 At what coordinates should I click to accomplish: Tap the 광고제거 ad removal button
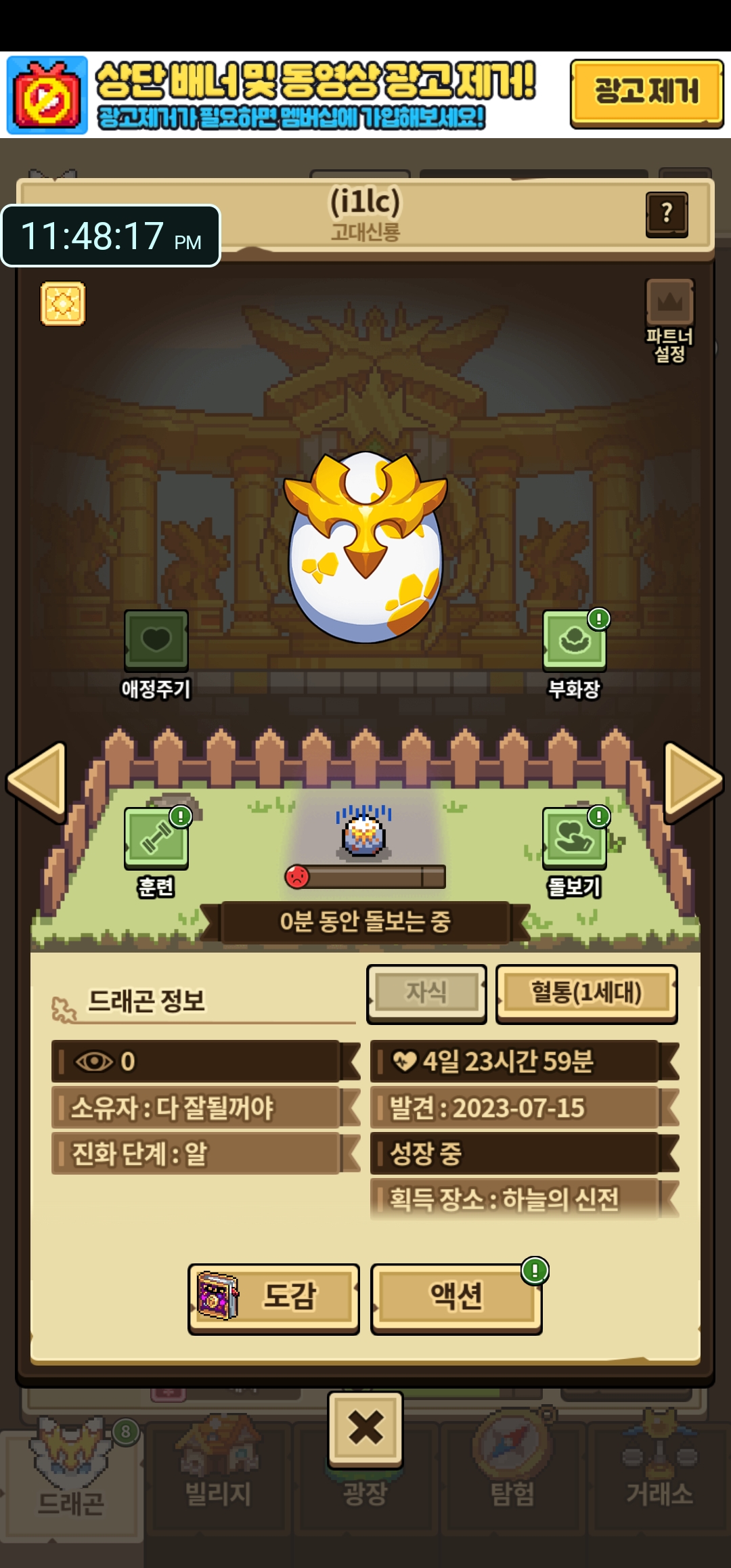646,93
